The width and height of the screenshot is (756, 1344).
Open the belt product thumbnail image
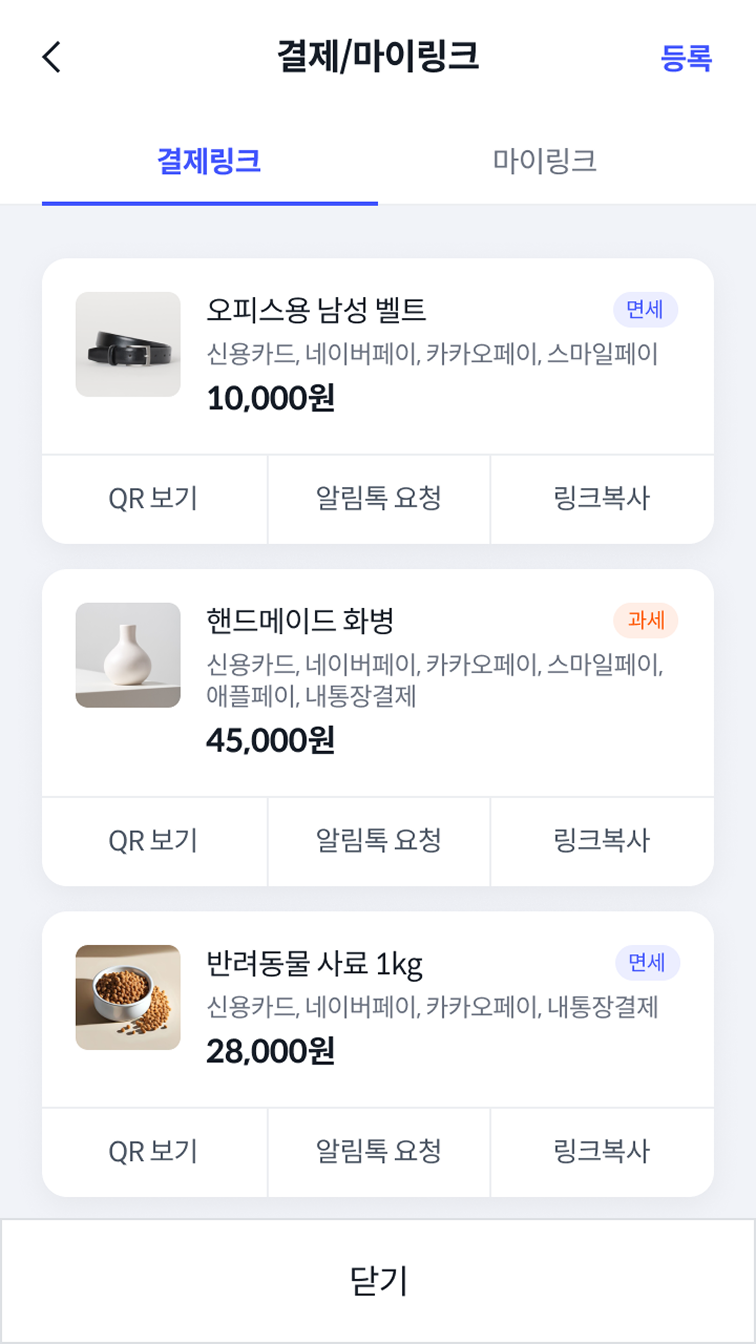(x=128, y=344)
